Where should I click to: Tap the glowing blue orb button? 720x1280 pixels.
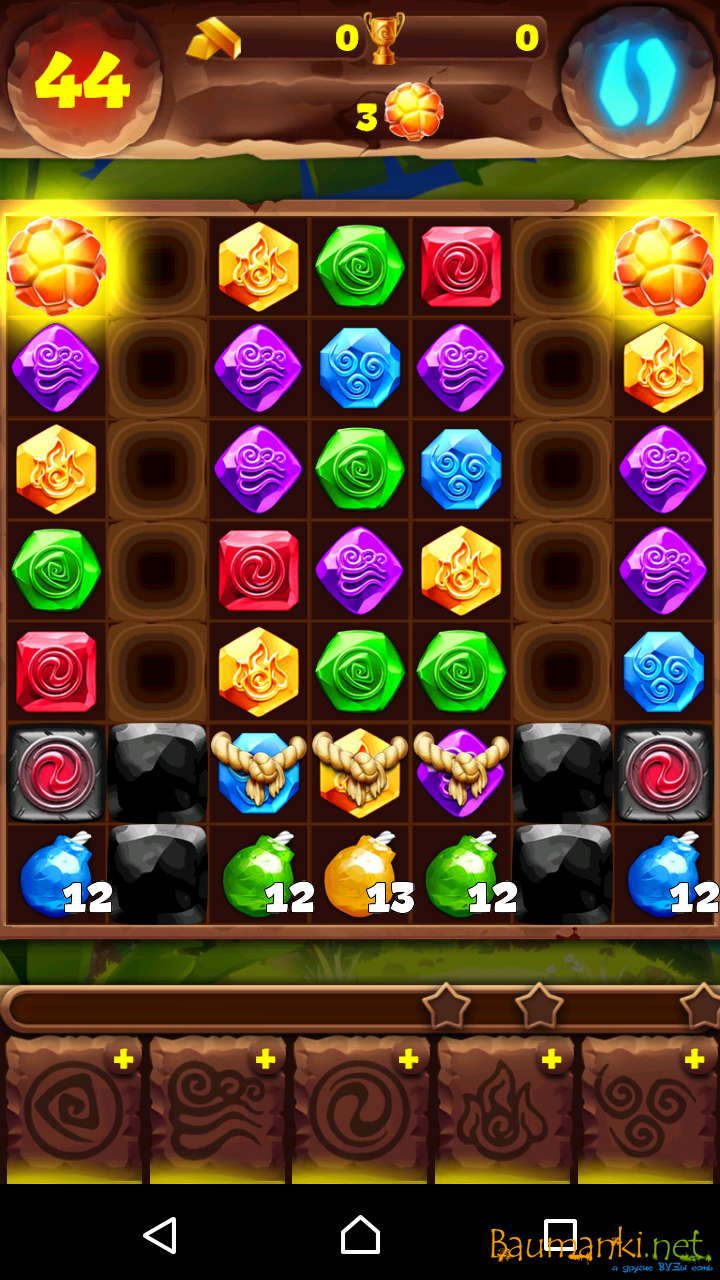636,80
